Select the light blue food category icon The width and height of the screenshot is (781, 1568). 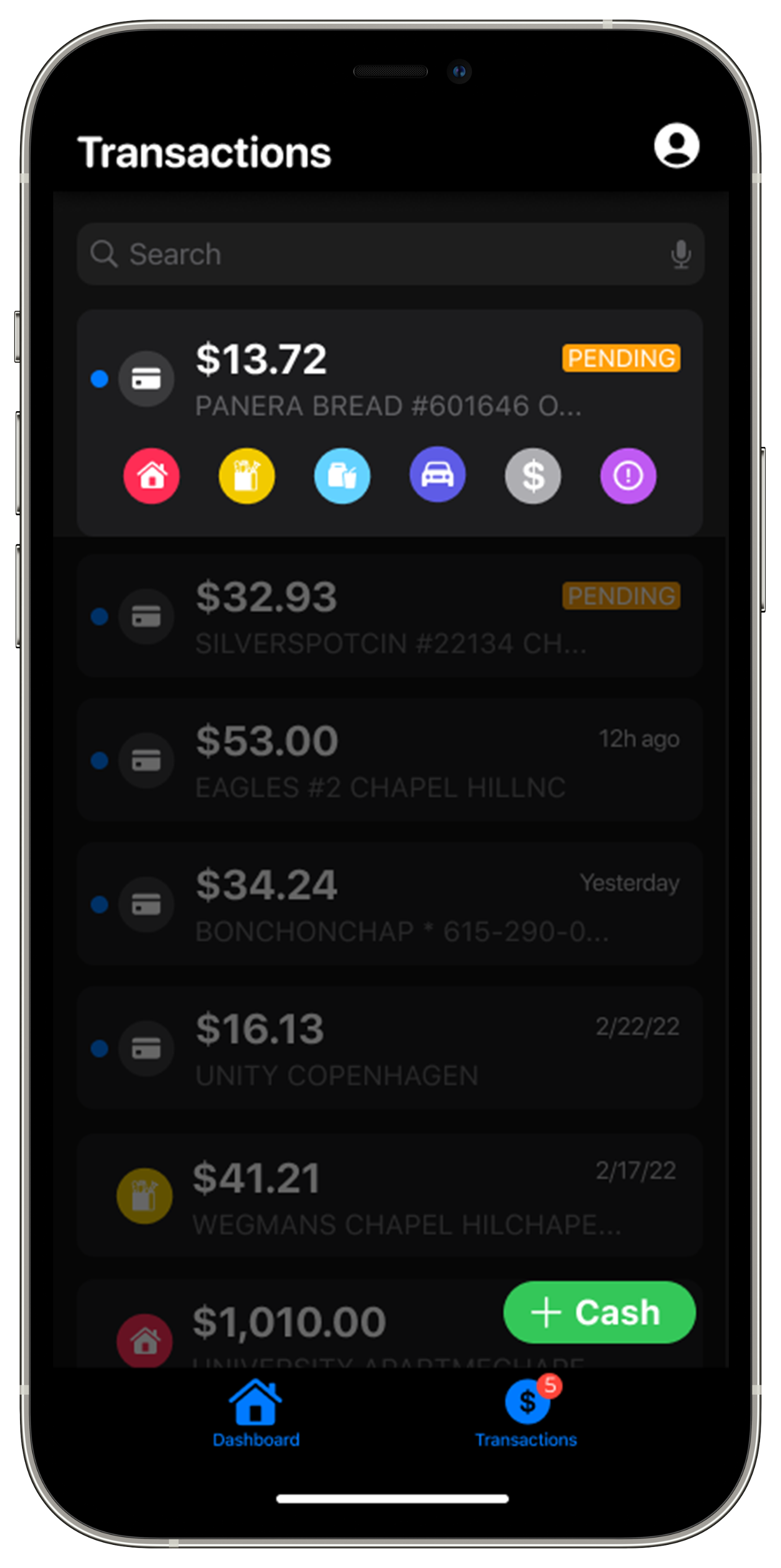coord(342,475)
